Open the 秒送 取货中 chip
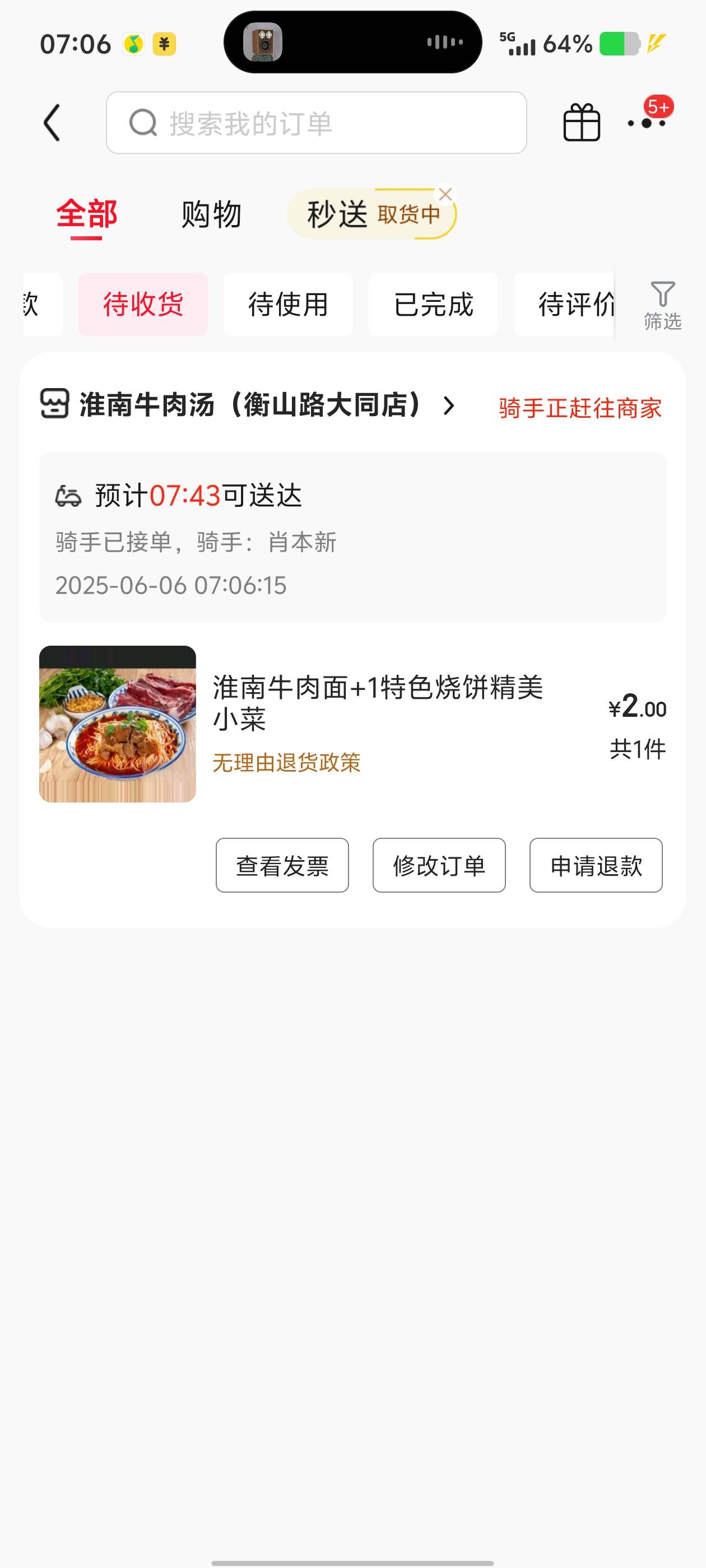This screenshot has height=1568, width=706. coord(371,214)
